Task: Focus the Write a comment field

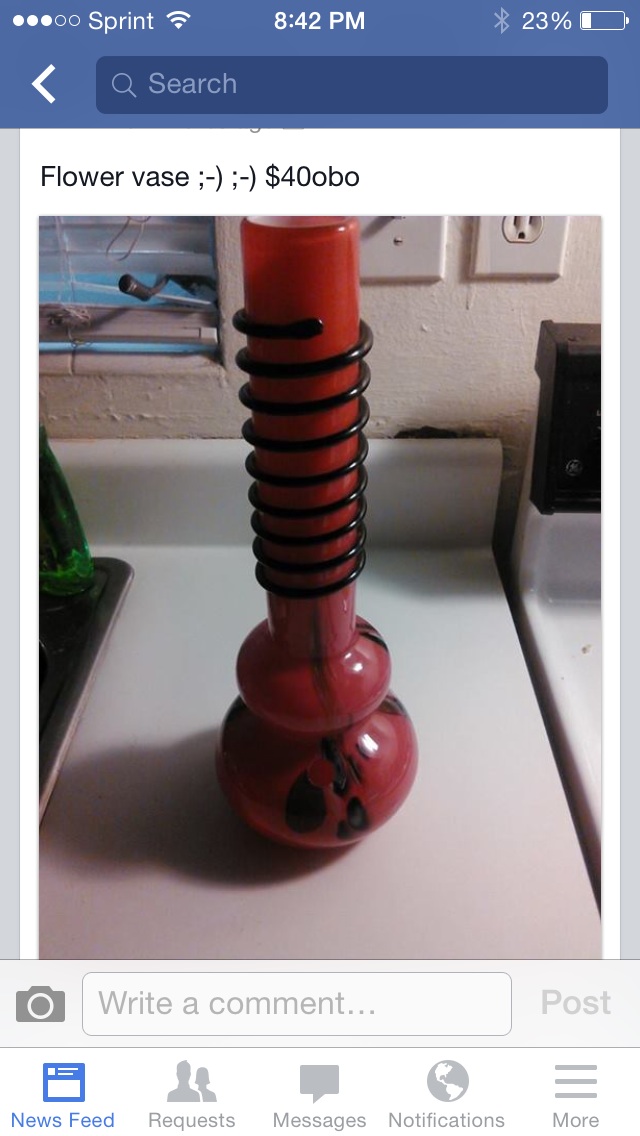Action: 296,1003
